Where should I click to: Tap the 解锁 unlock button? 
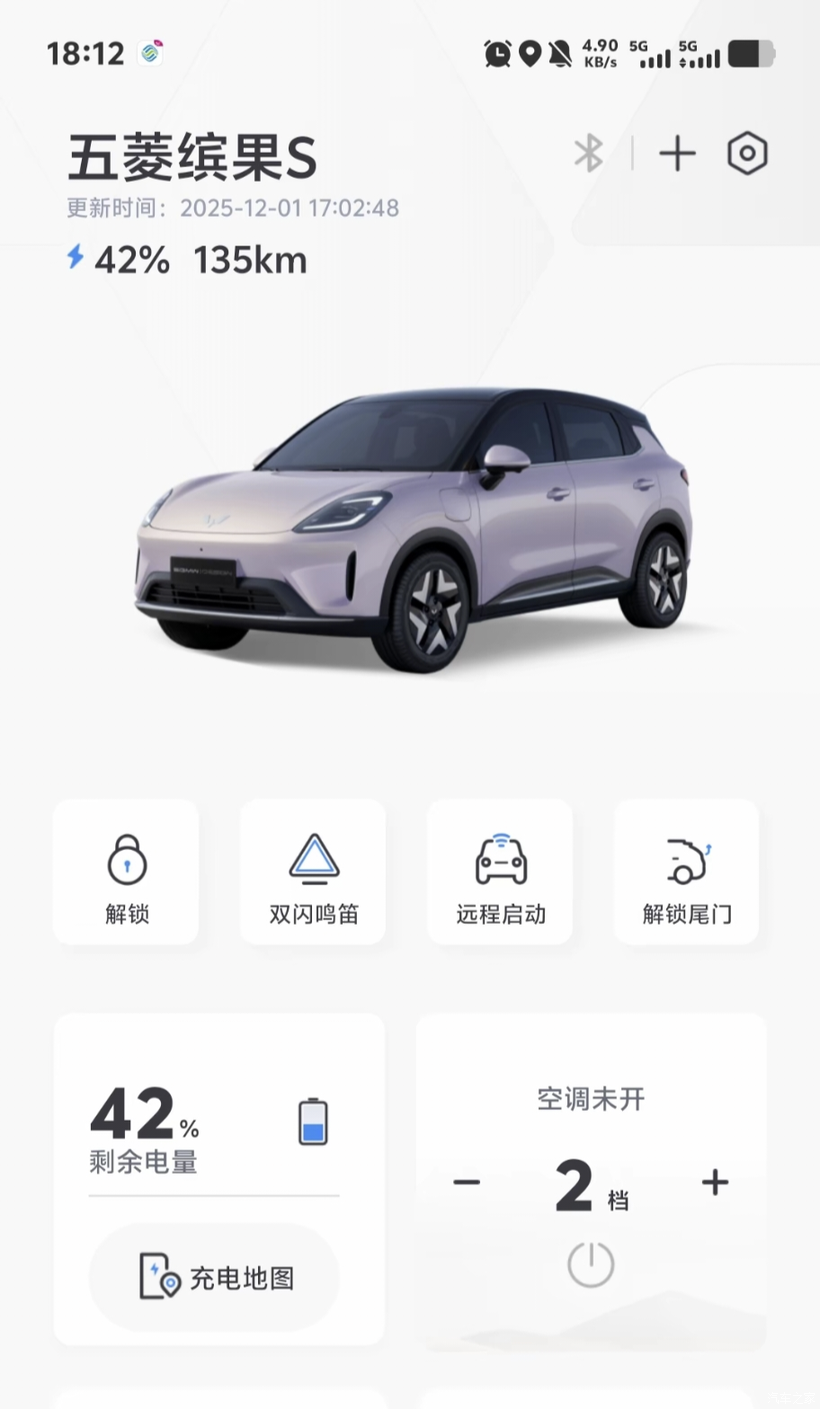(x=126, y=872)
